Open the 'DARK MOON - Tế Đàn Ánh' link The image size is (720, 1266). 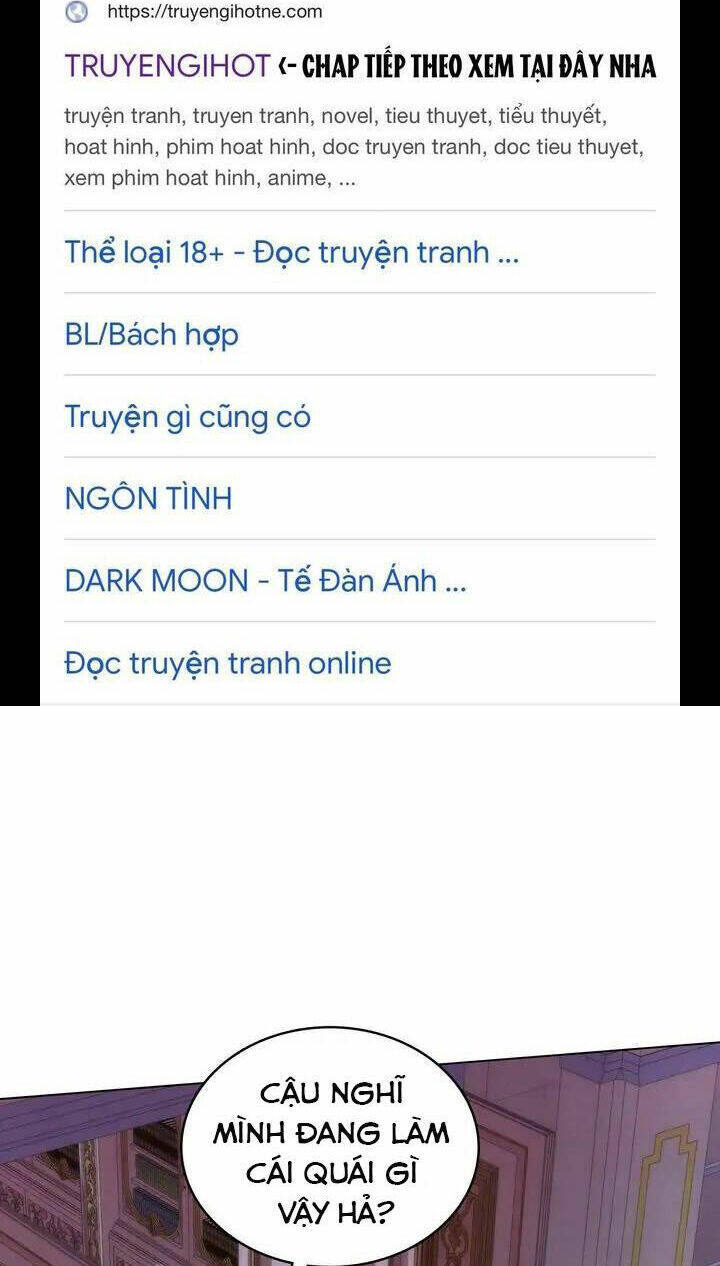point(266,578)
